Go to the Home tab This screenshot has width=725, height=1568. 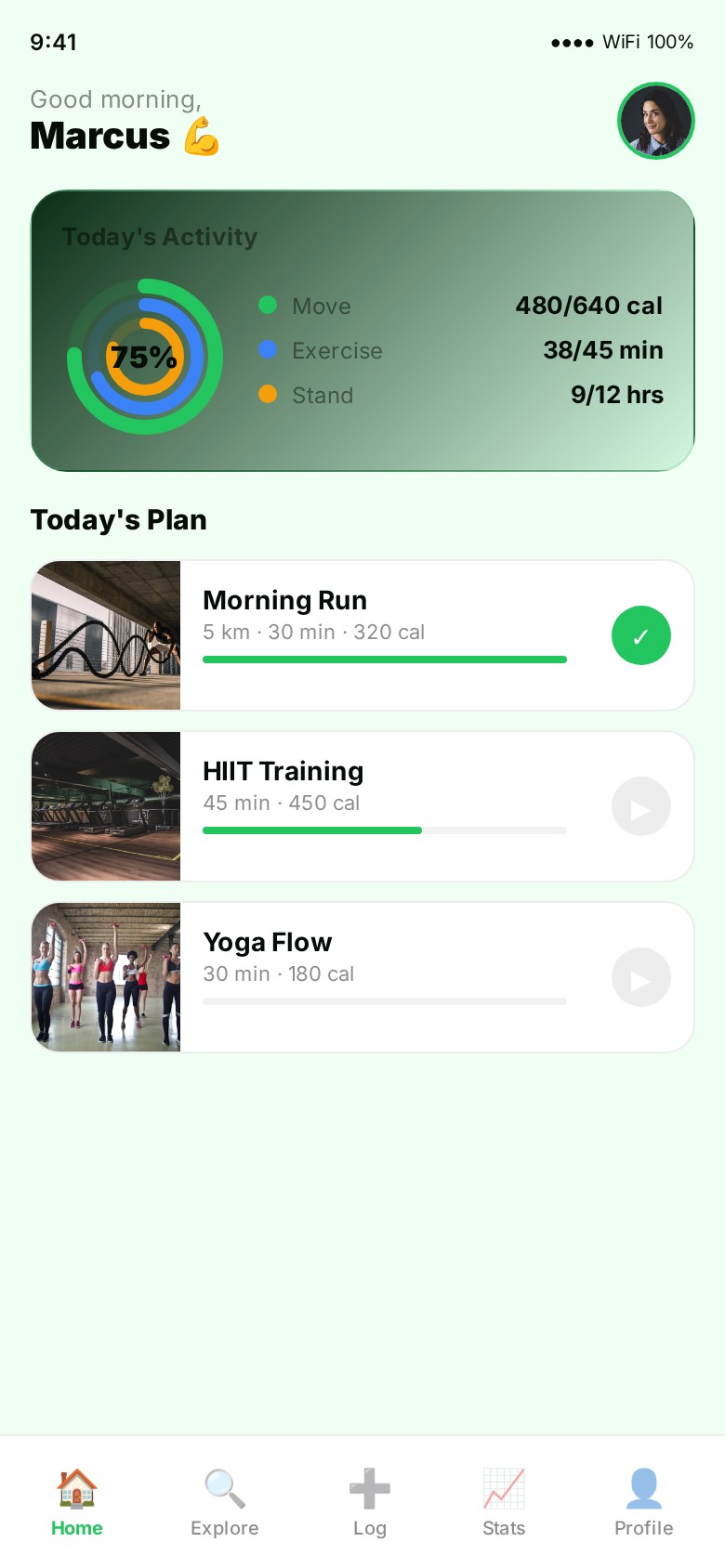pos(77,1502)
